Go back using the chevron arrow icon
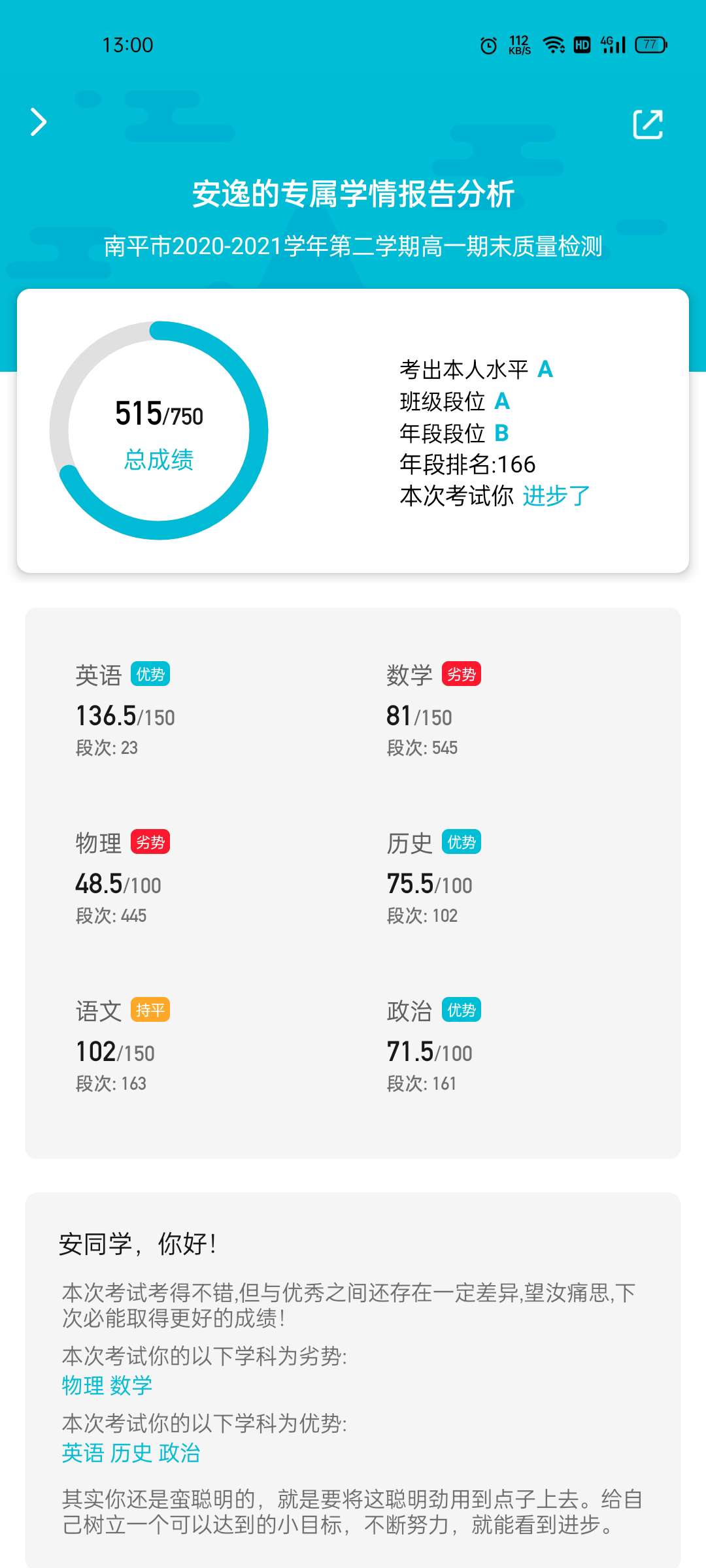This screenshot has width=706, height=1568. pos(39,122)
